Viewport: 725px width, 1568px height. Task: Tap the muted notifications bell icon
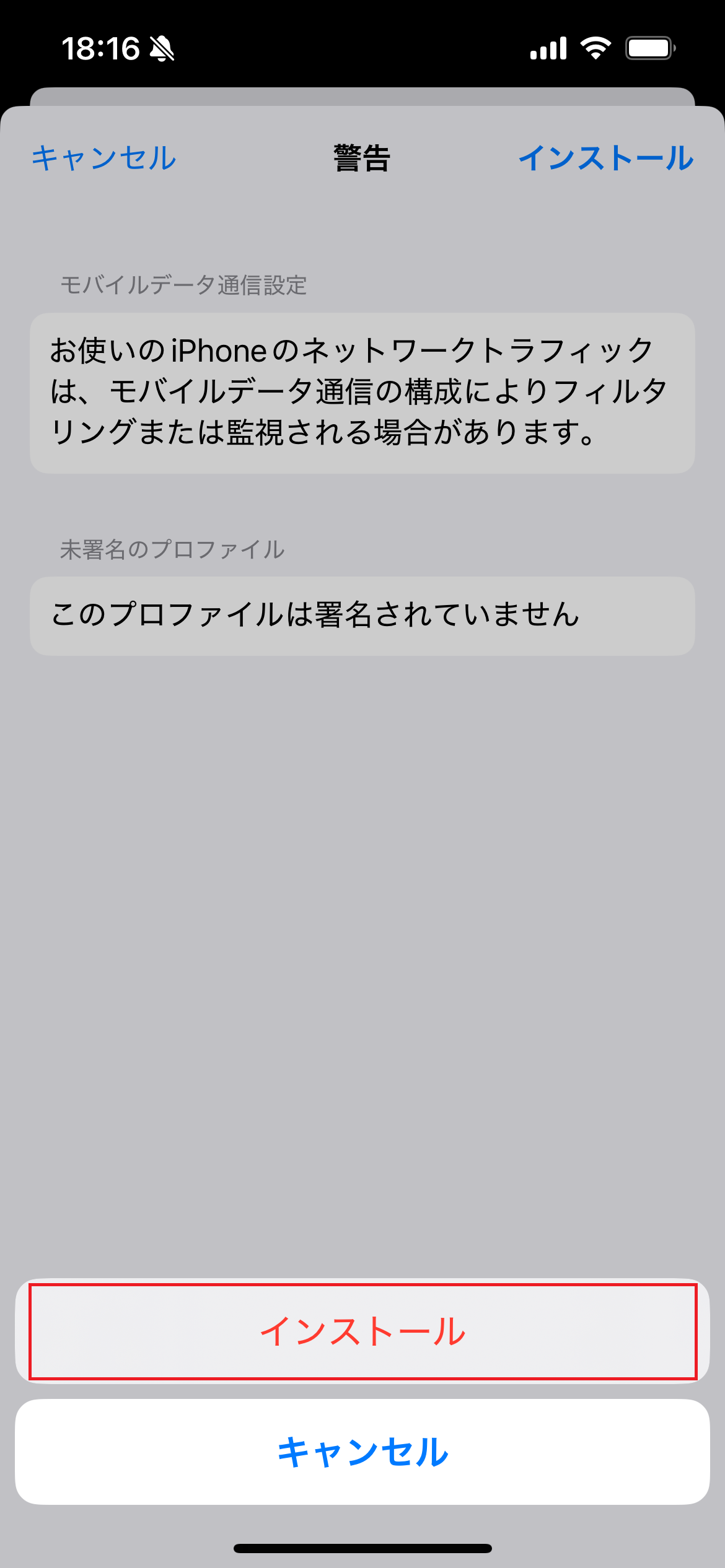(160, 48)
